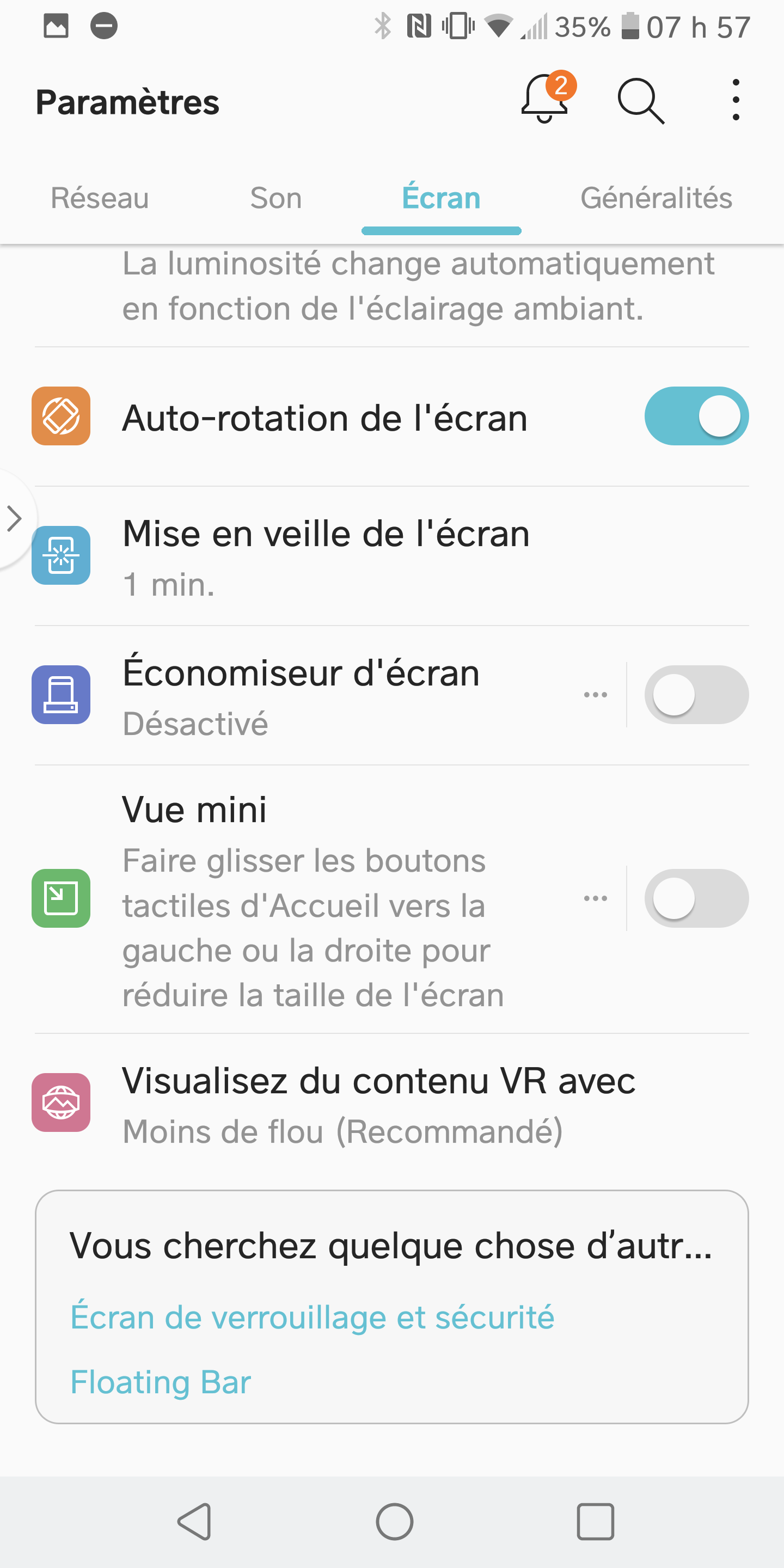Open the three-dot overflow menu
Screen dimensions: 784x1568
[736, 100]
